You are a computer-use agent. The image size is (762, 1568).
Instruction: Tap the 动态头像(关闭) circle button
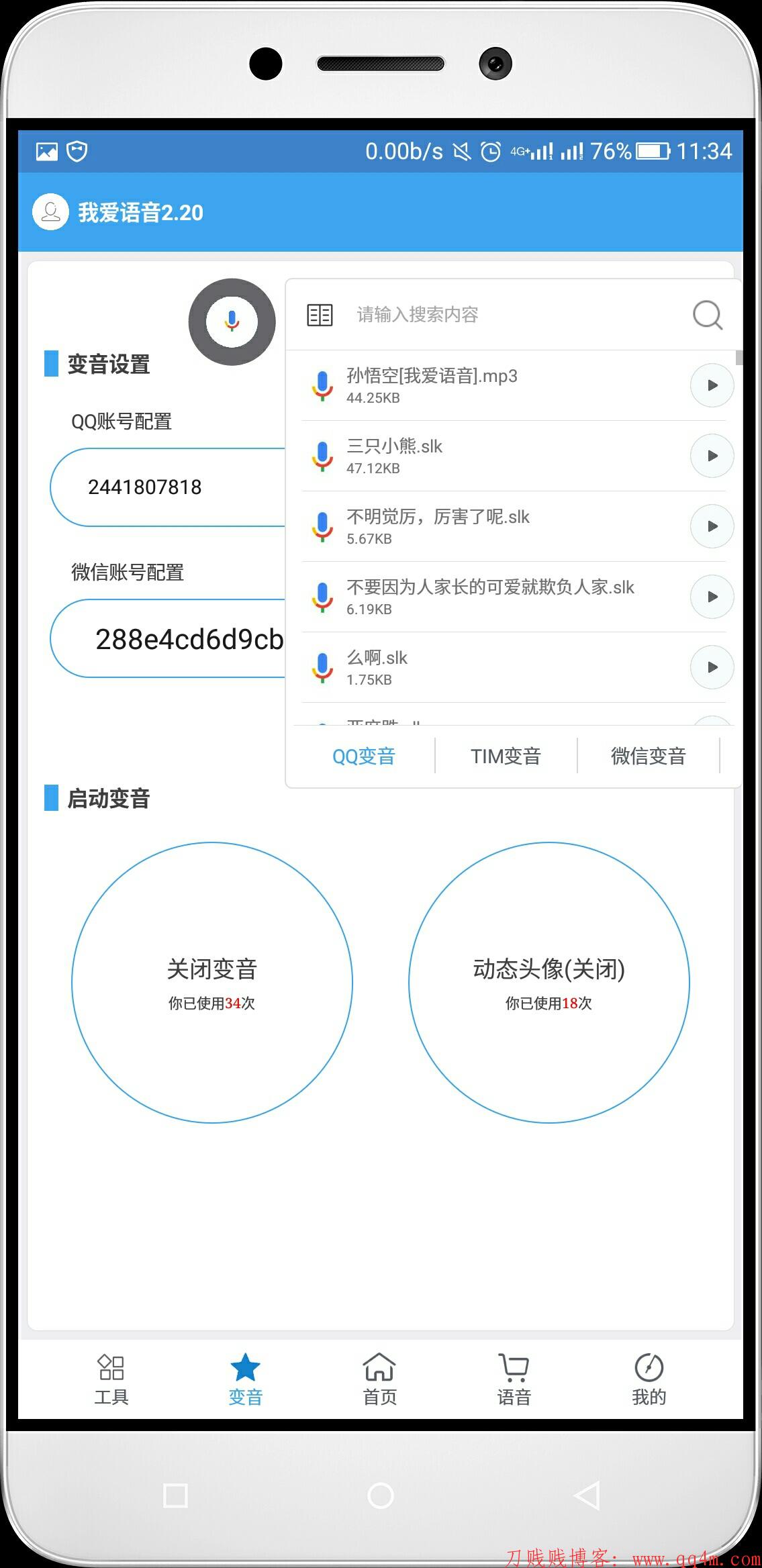tap(549, 982)
